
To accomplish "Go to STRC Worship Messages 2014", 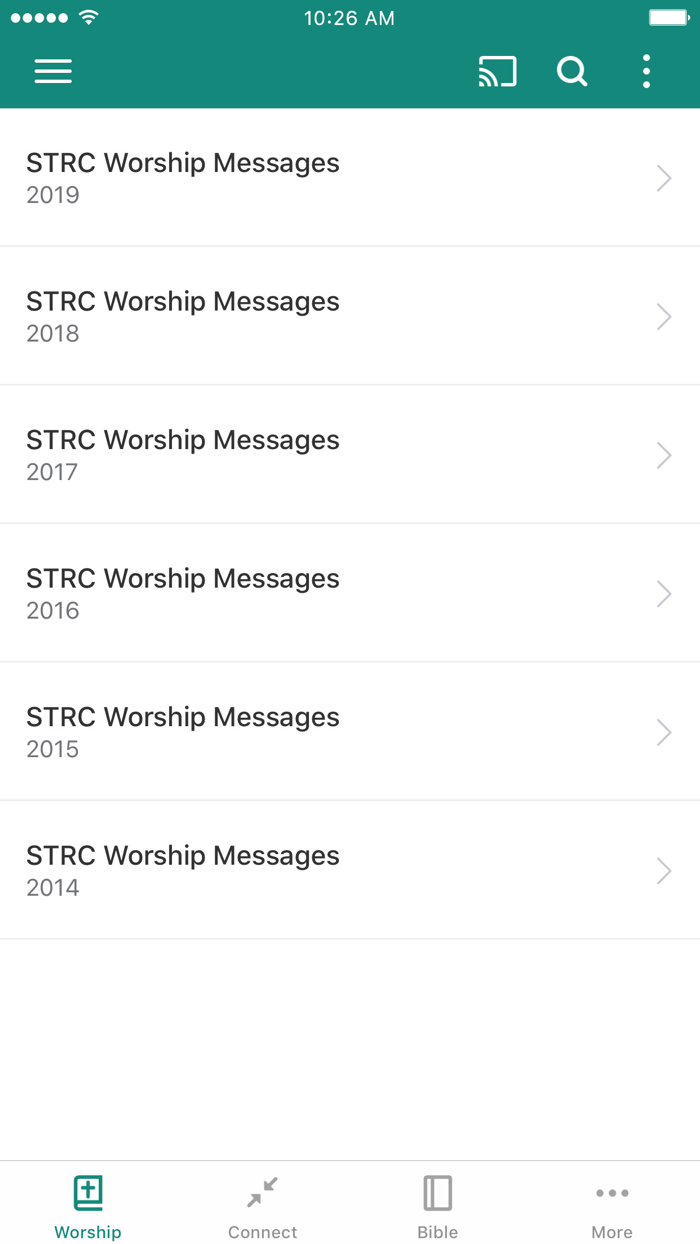I will point(350,870).
